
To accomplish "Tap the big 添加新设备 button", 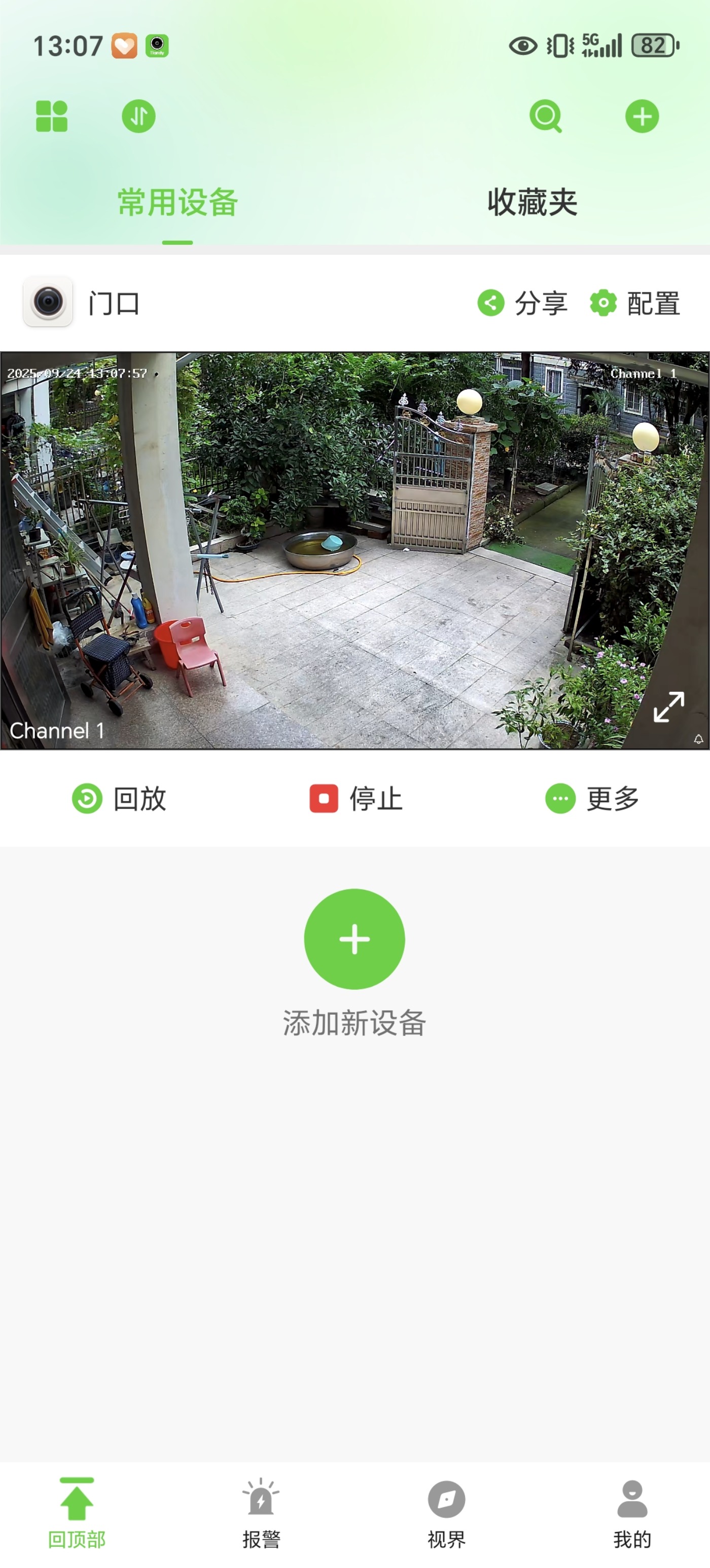I will pyautogui.click(x=354, y=939).
